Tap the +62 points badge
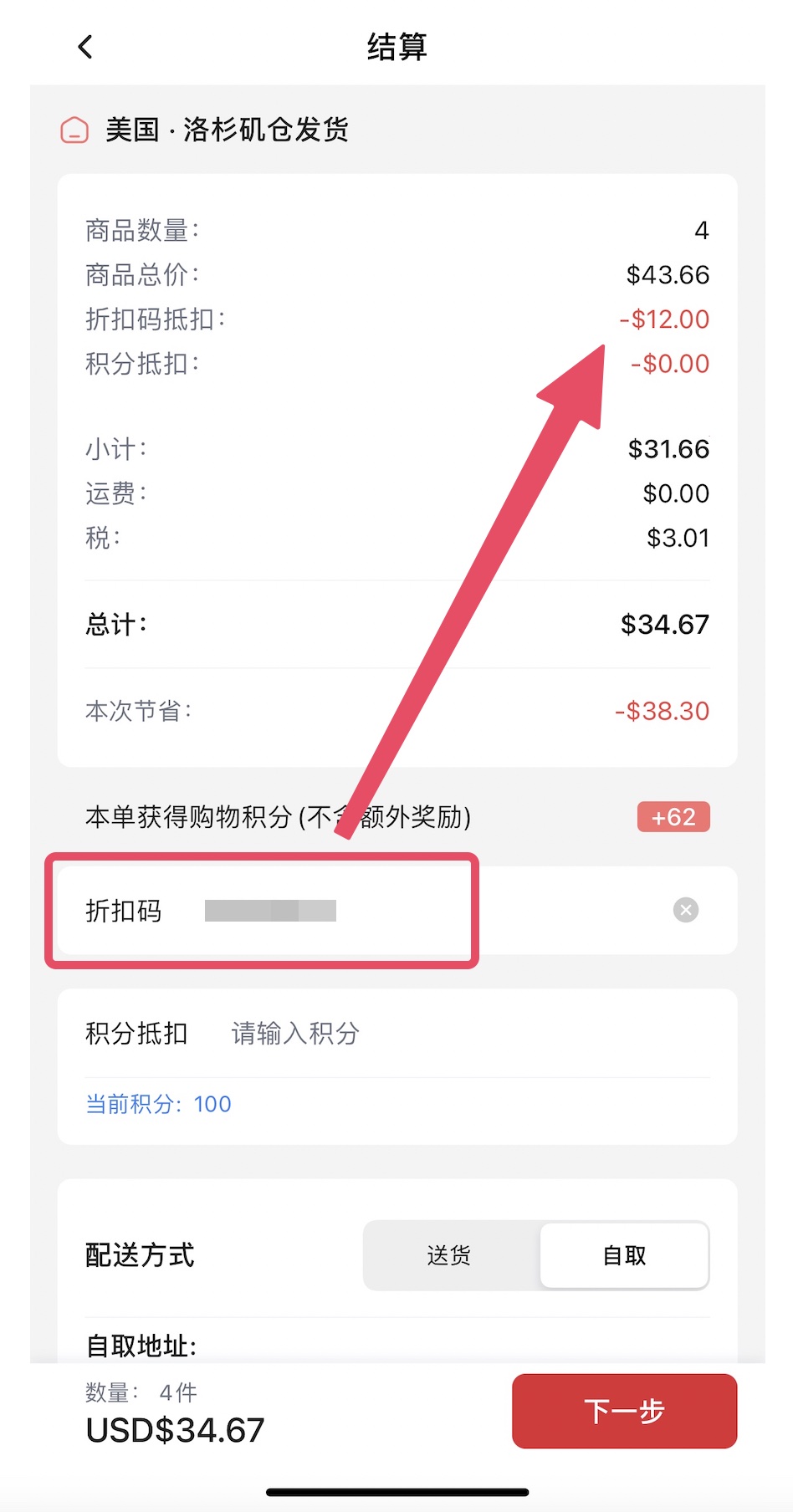The width and height of the screenshot is (793, 1512). [673, 817]
